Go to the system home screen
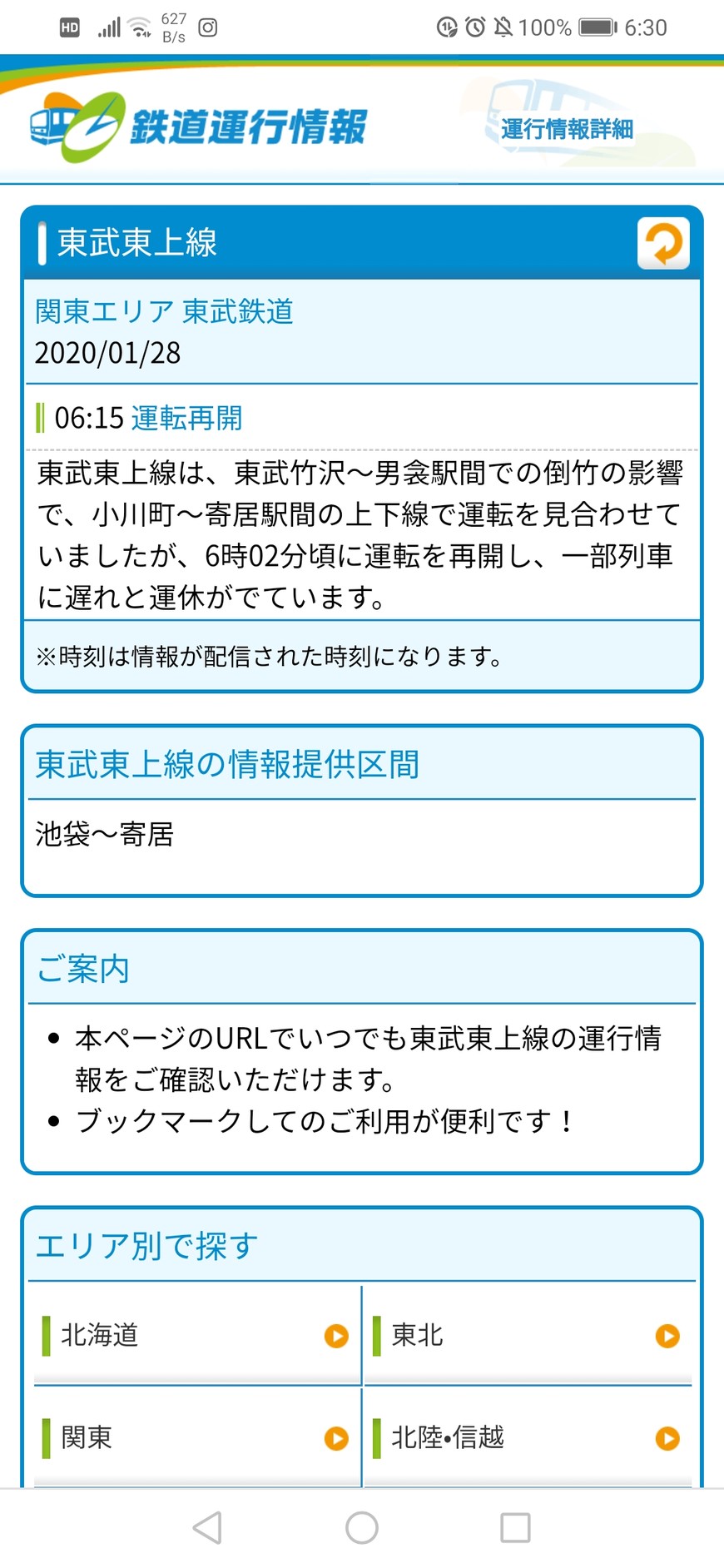This screenshot has height=1568, width=724. point(362,1527)
